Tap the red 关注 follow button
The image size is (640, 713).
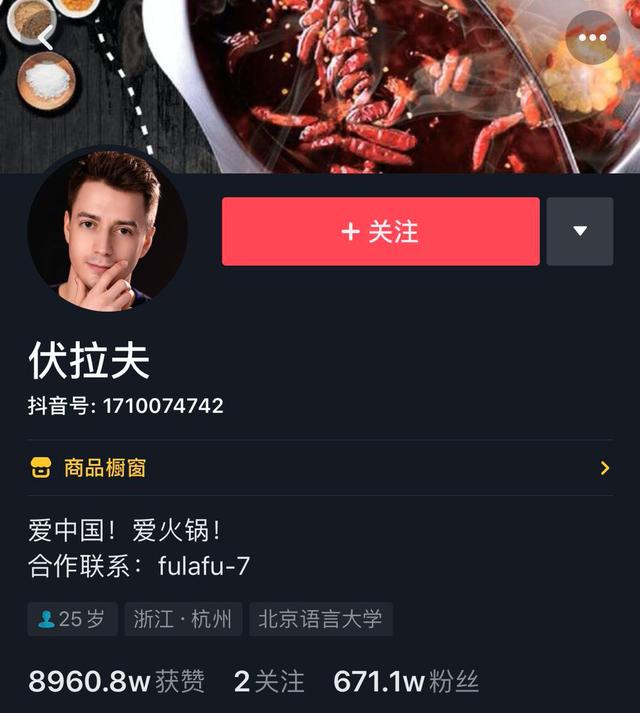(380, 232)
